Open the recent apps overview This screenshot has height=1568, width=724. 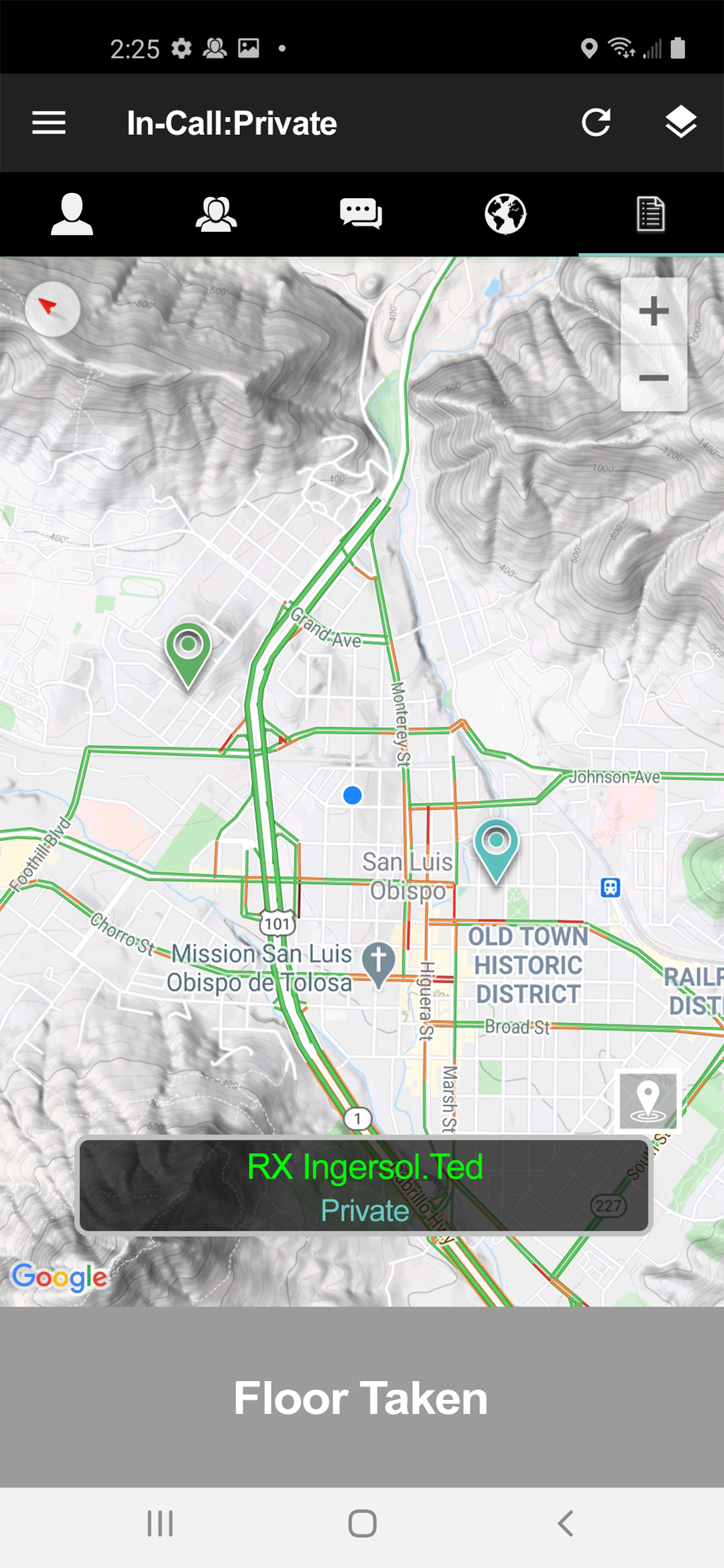click(x=160, y=1523)
